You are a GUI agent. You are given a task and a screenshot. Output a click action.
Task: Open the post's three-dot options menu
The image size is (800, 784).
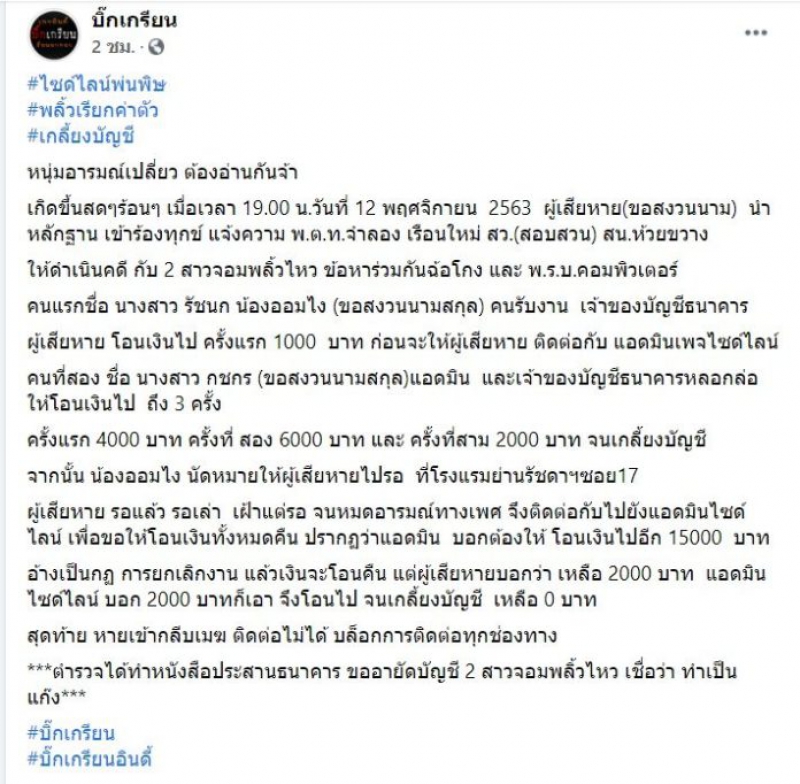pyautogui.click(x=756, y=32)
